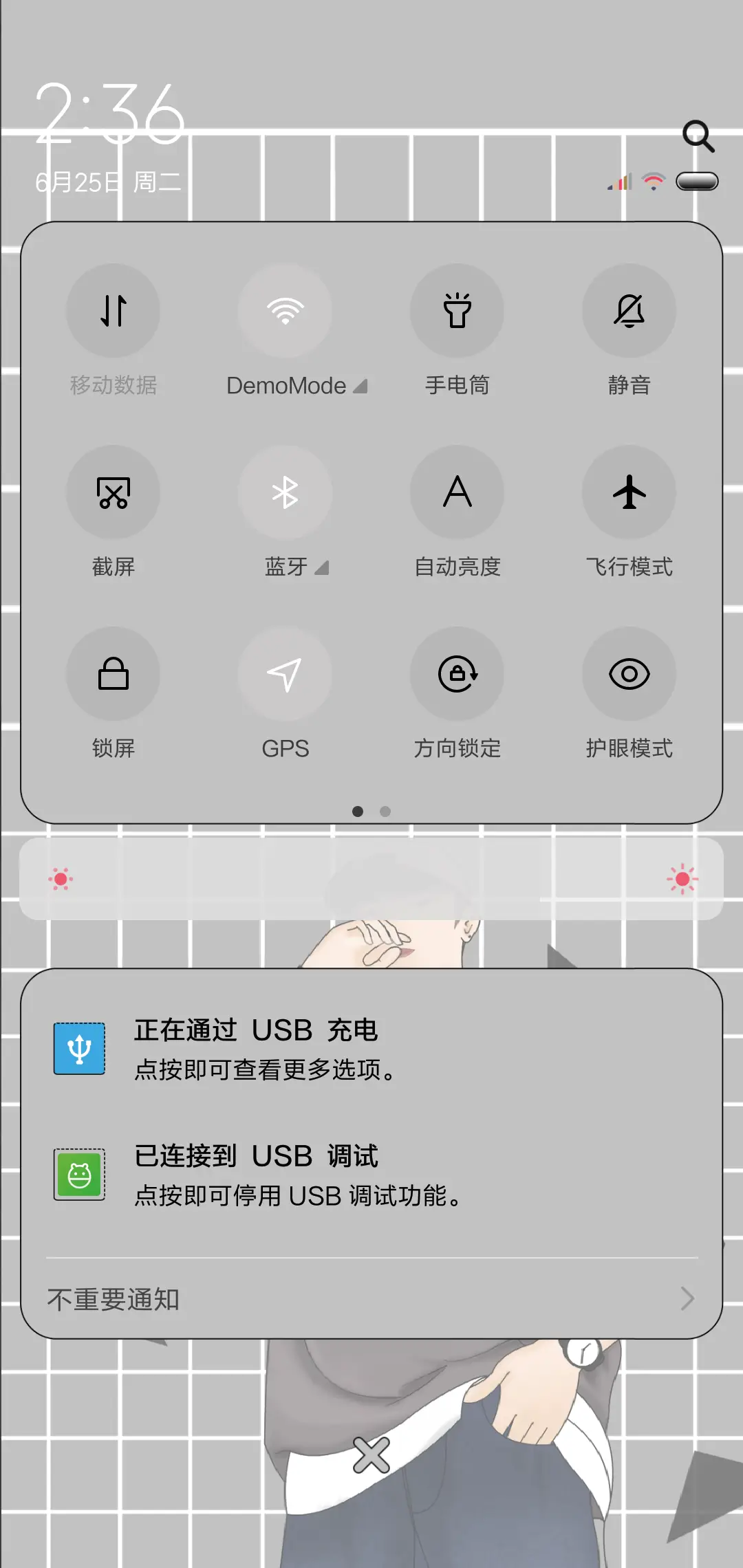This screenshot has height=1568, width=743.
Task: Enable eye protection mode (护眼模式)
Action: point(629,675)
